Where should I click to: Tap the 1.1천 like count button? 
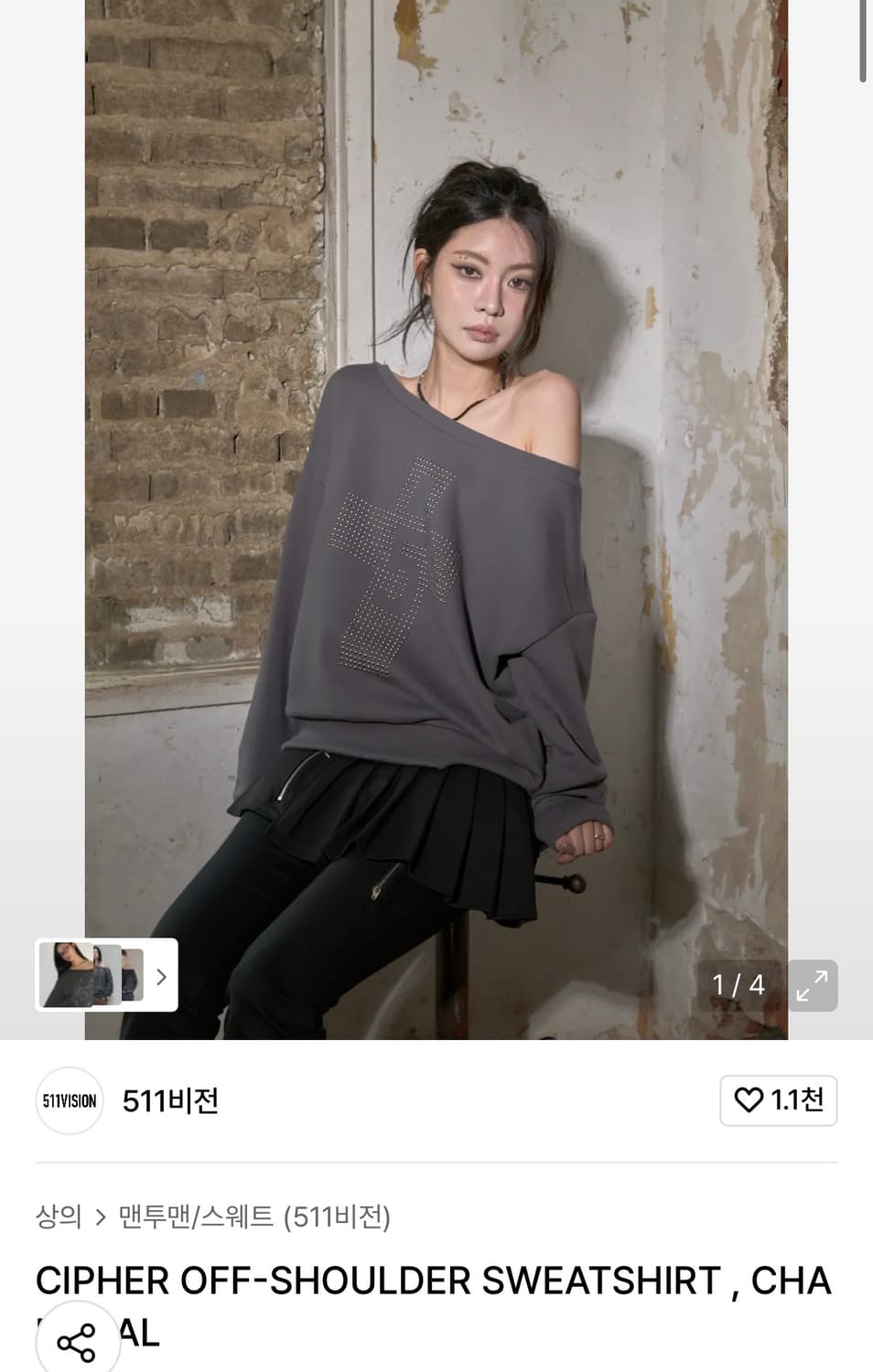point(779,1101)
